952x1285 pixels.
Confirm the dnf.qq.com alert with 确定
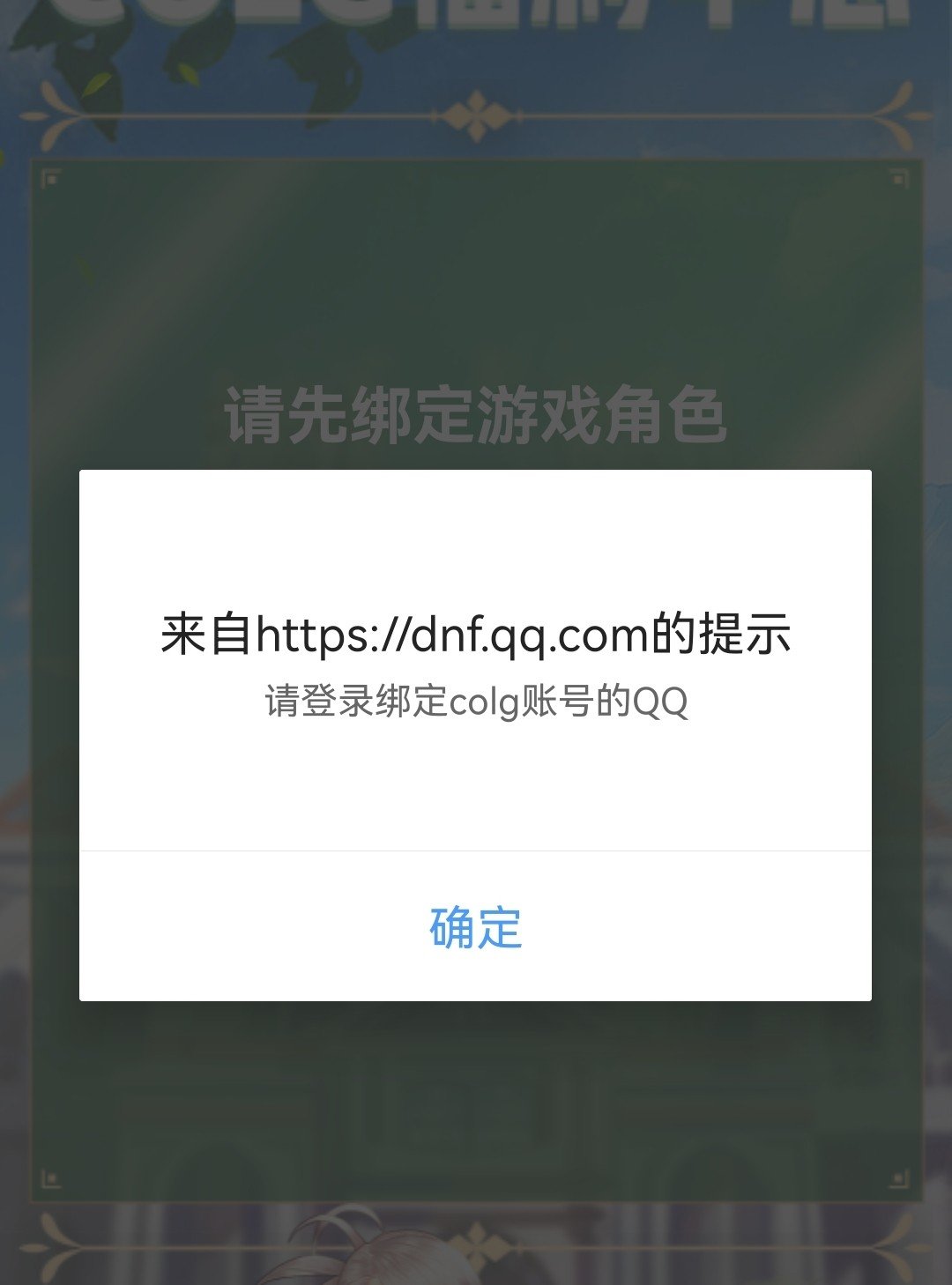tap(475, 927)
